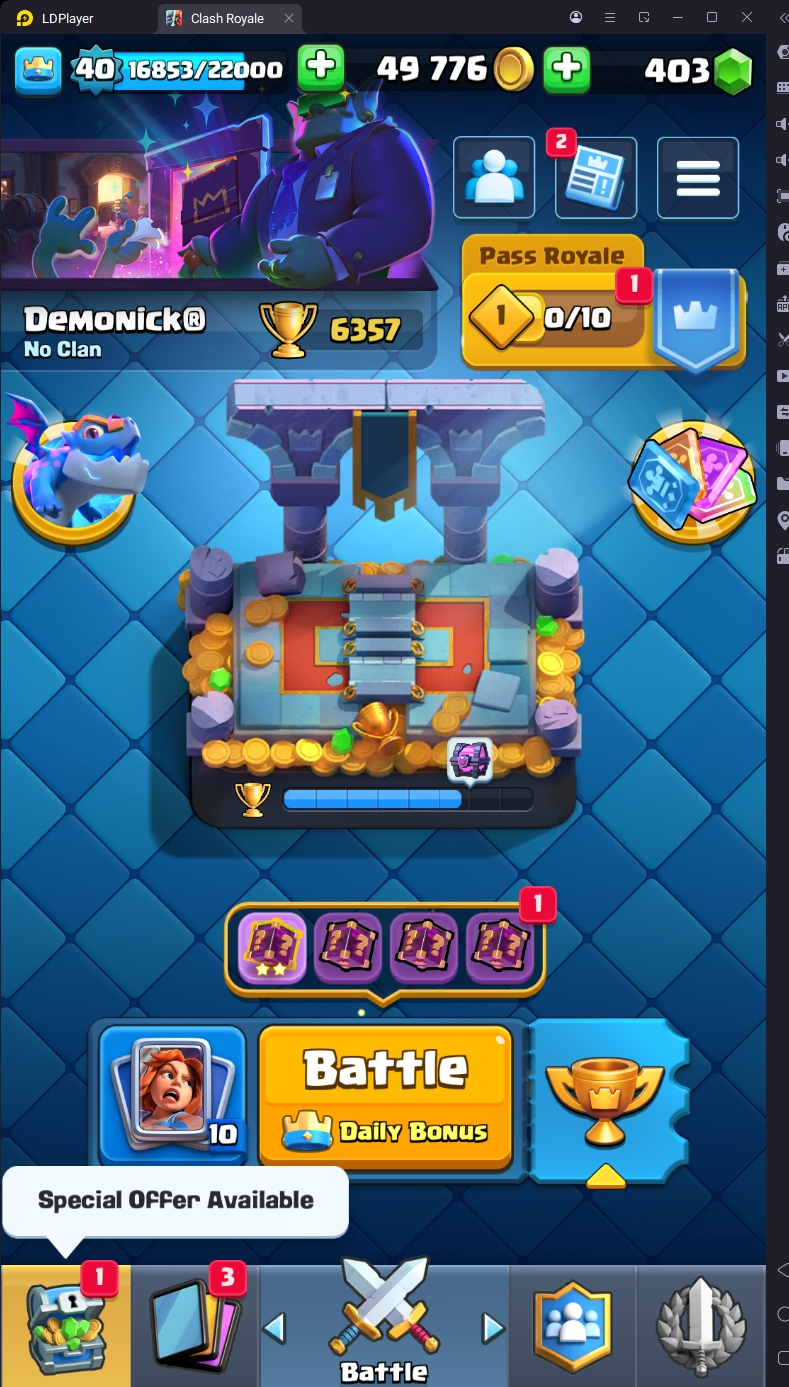Open the friends and social icon
Screen dimensions: 789x1387
[494, 178]
